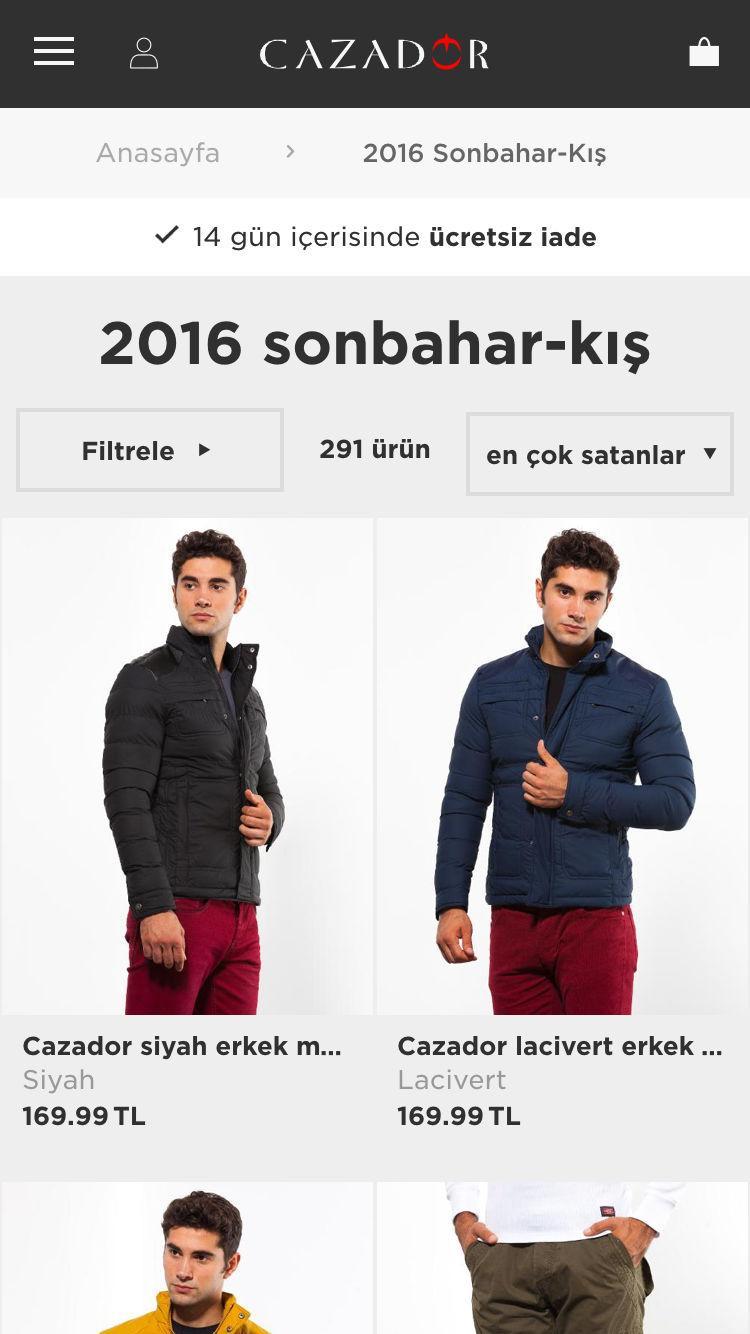Open the khaki trousers product tile

pos(562,1258)
